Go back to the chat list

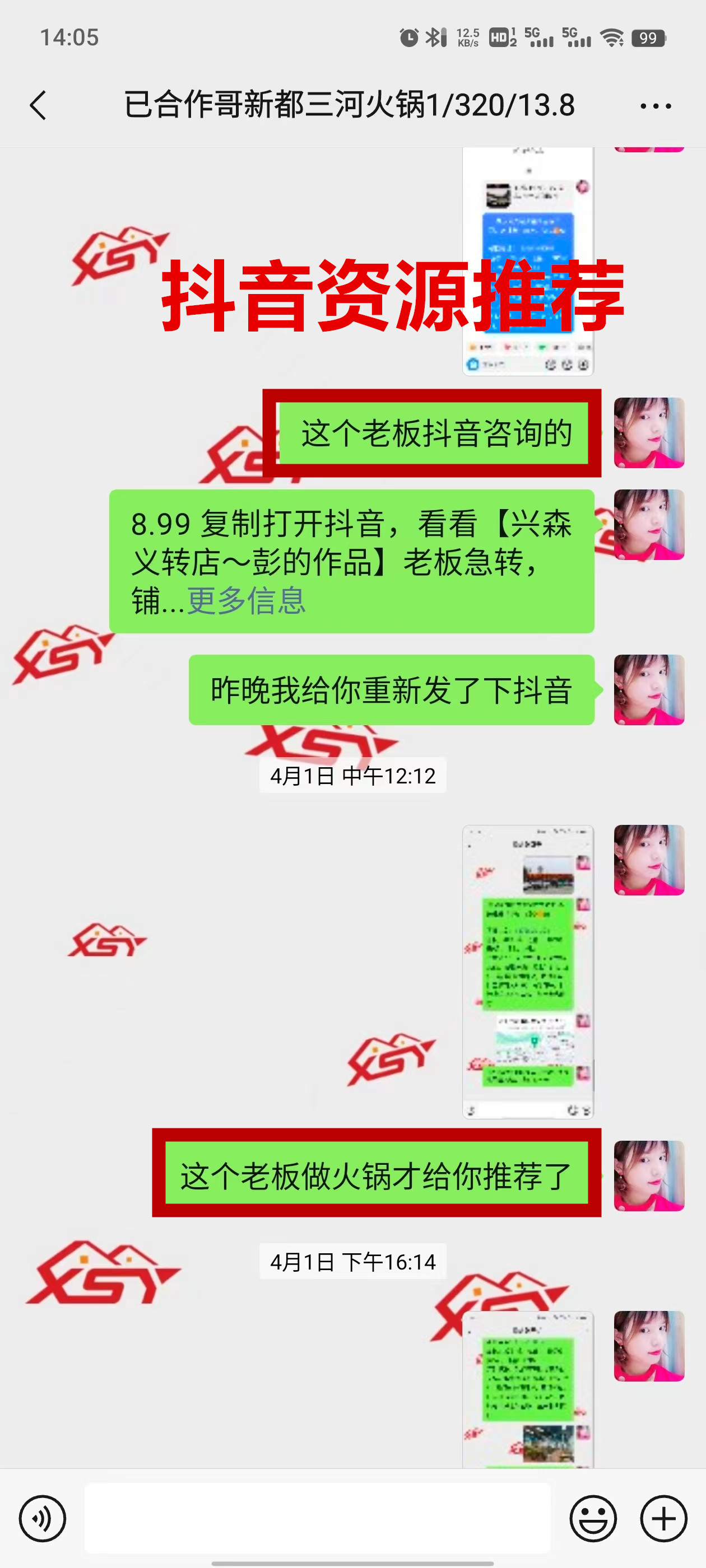coord(38,105)
